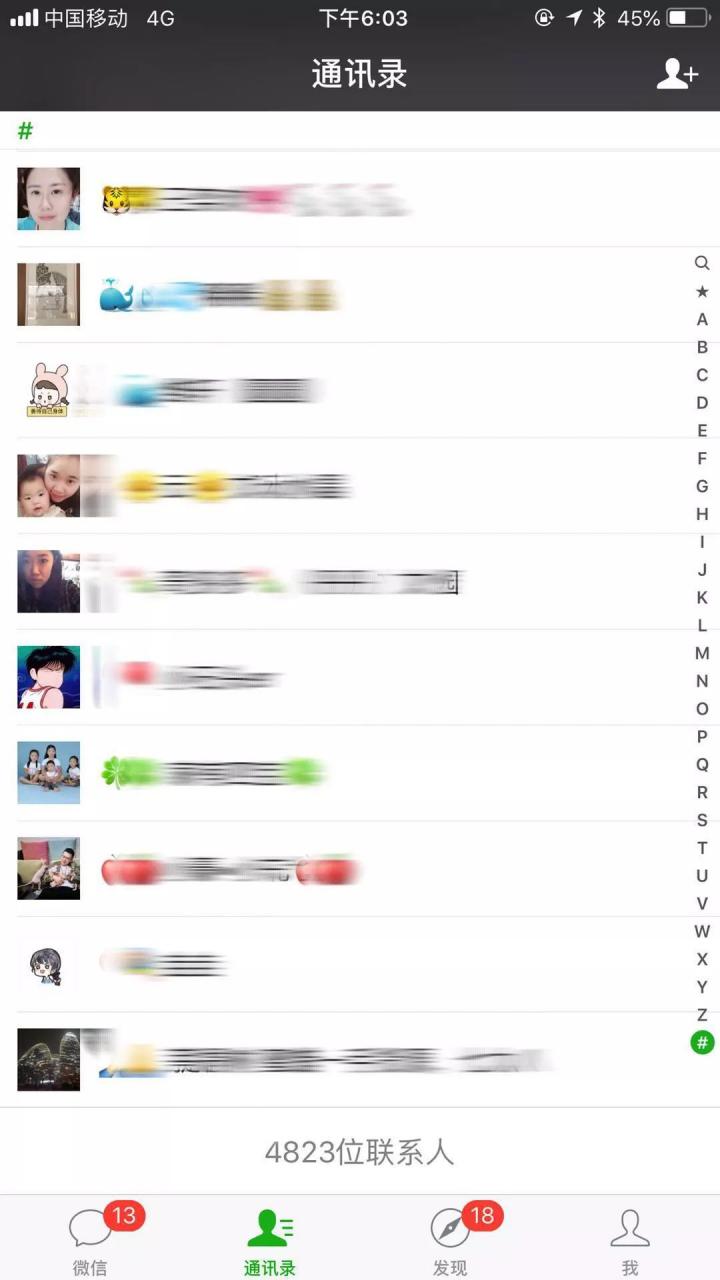Jump to starred contacts in index

coord(702,292)
